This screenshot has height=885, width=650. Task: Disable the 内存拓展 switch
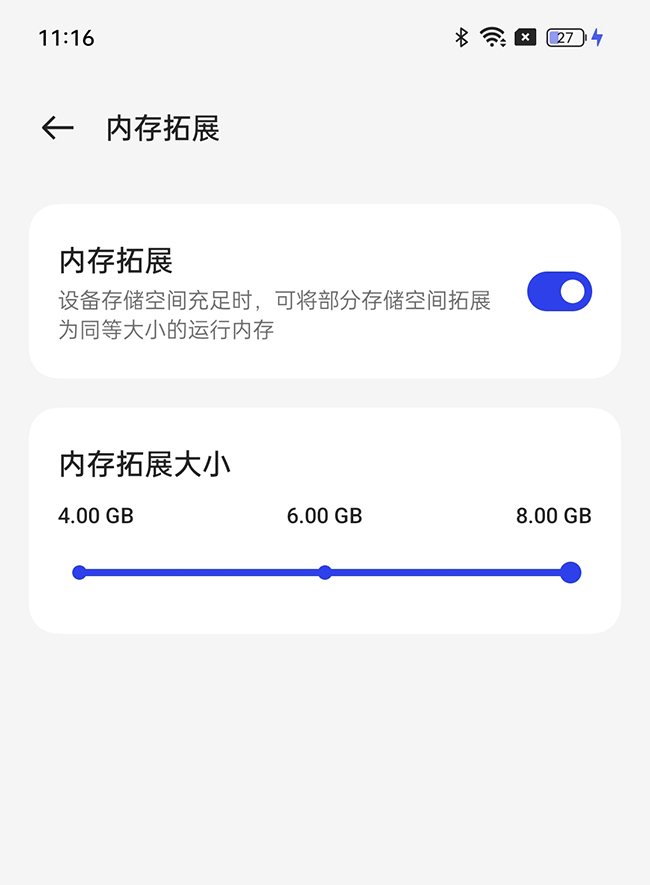(x=559, y=292)
